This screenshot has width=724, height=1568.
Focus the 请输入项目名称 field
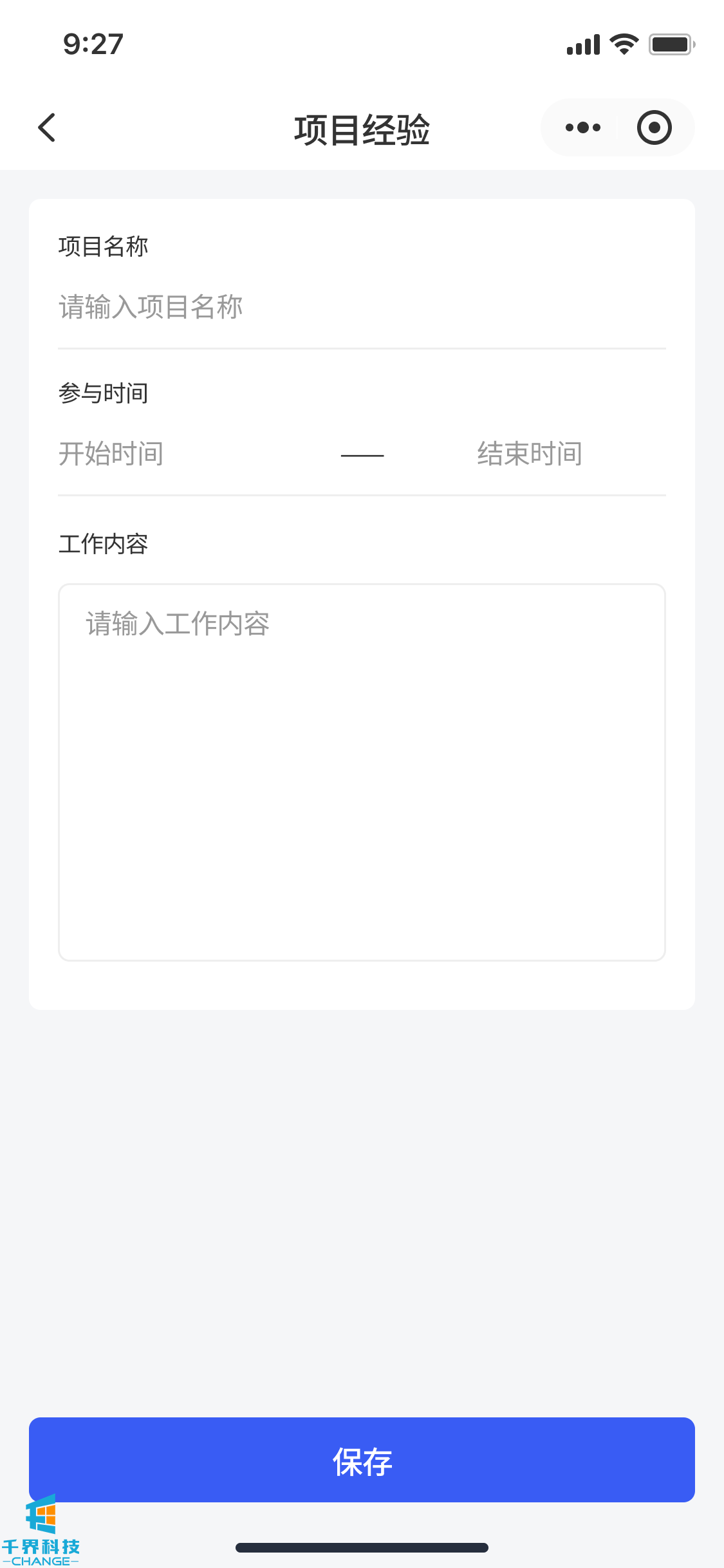click(360, 307)
